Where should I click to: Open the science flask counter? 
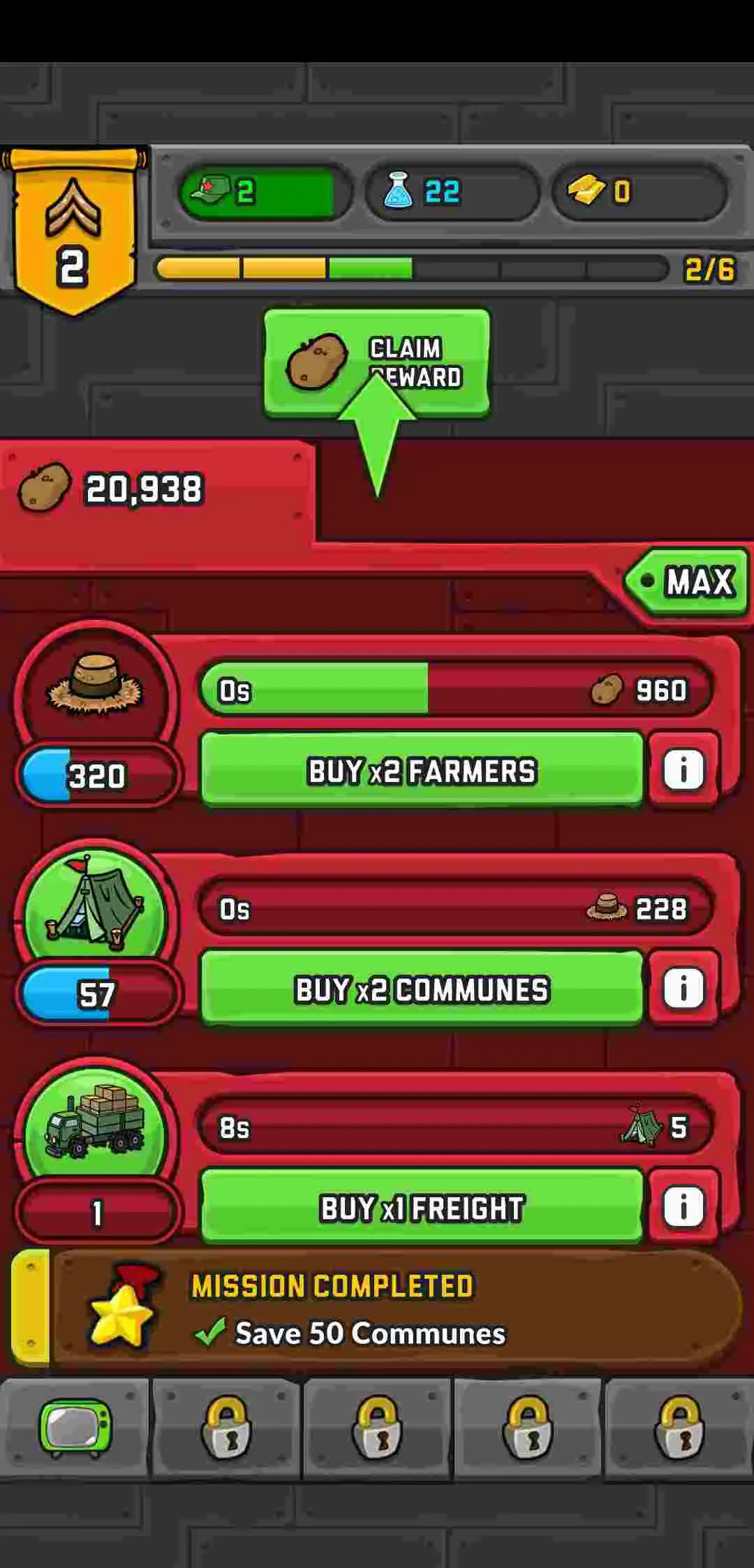452,192
